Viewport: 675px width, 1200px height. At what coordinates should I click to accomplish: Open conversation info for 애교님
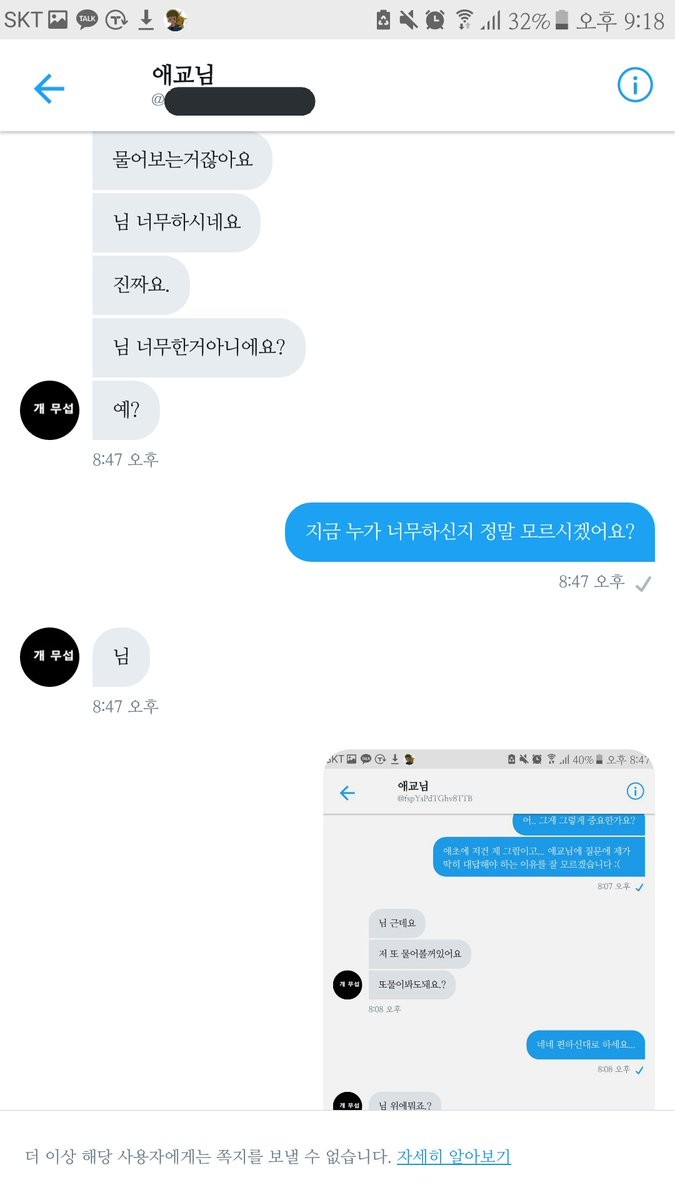(x=634, y=86)
